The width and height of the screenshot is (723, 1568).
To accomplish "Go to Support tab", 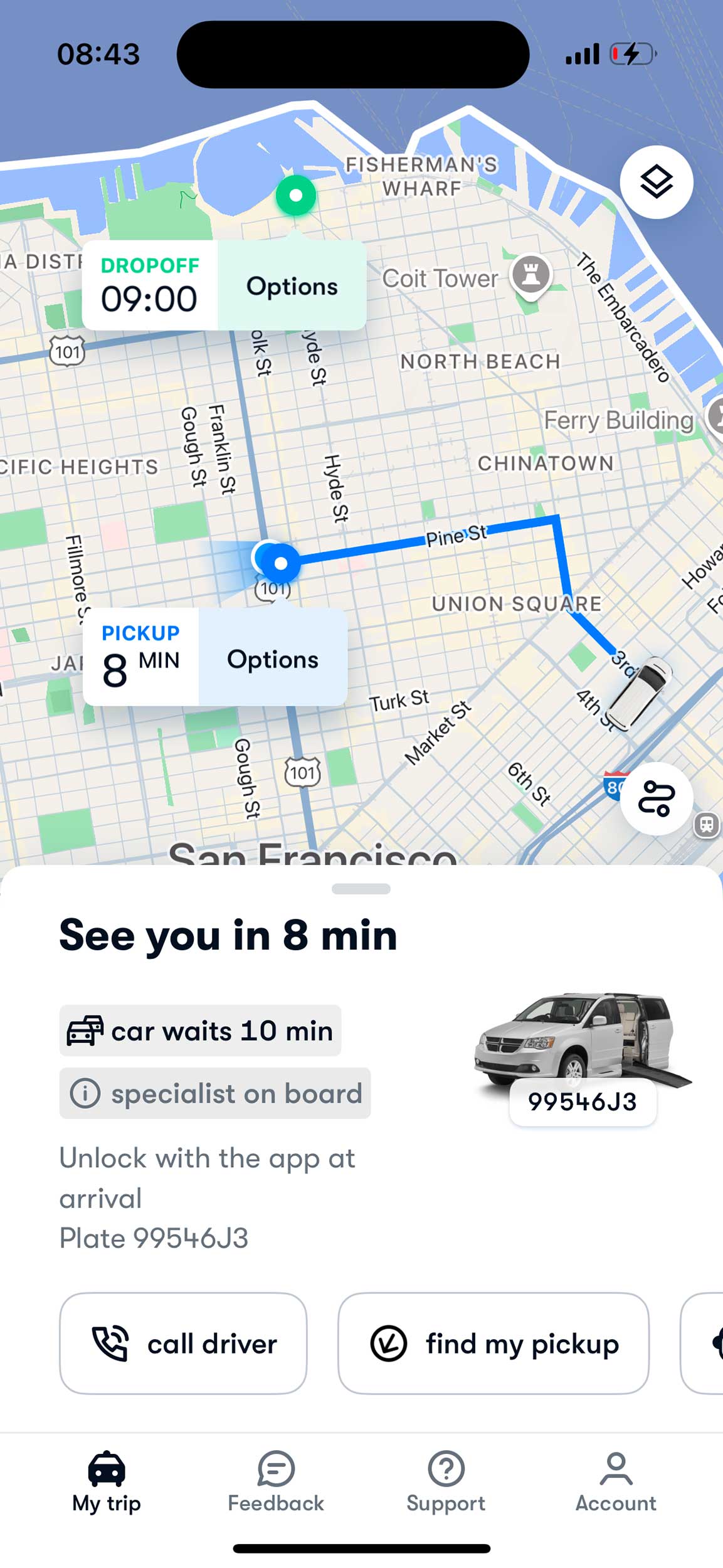I will point(446,1483).
